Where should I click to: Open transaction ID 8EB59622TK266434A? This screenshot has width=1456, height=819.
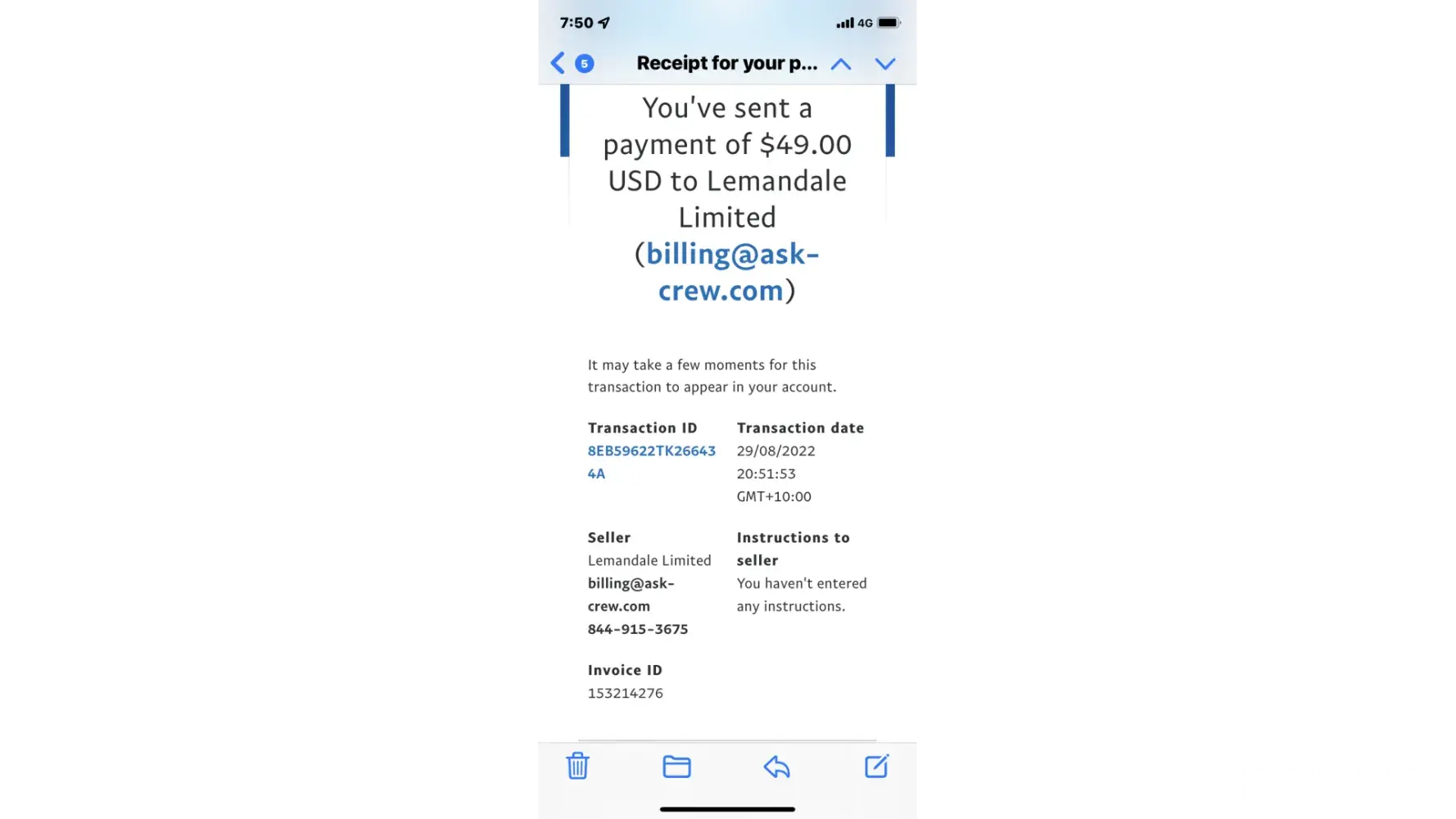click(x=651, y=451)
